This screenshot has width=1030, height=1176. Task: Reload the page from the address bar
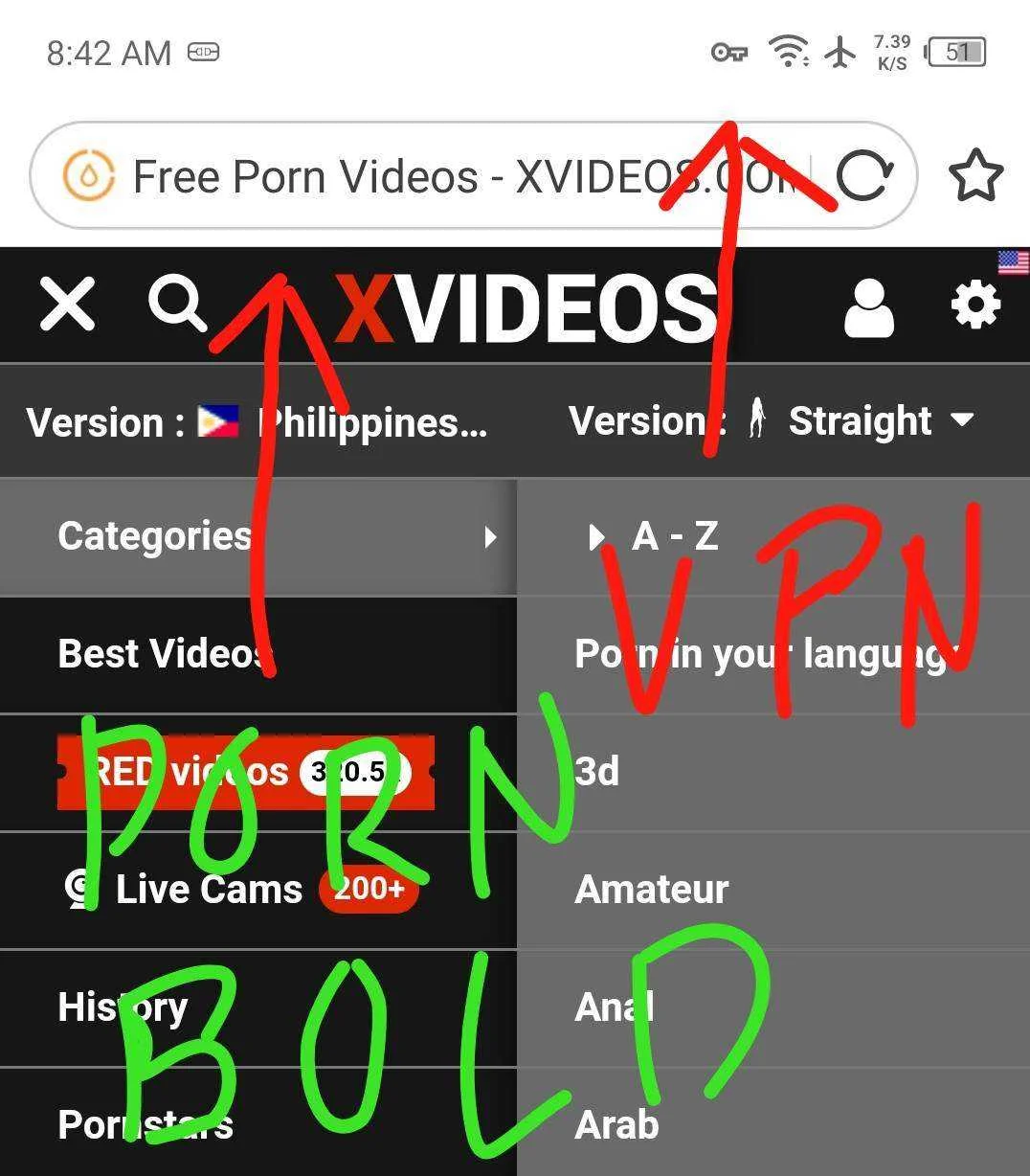click(864, 176)
